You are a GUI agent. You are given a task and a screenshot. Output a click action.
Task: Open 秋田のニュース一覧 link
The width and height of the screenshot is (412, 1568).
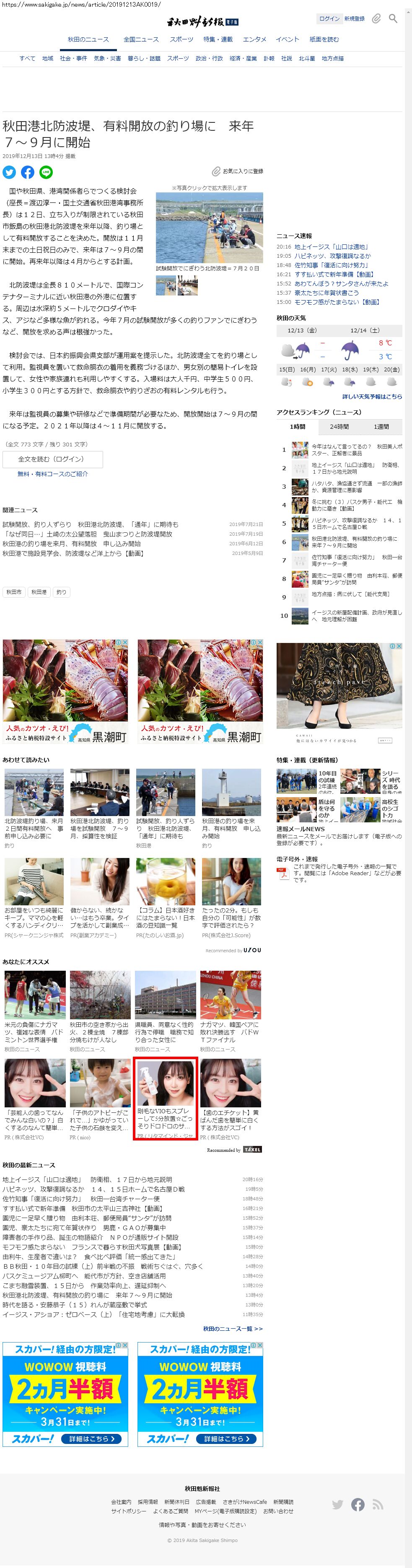click(x=233, y=1329)
